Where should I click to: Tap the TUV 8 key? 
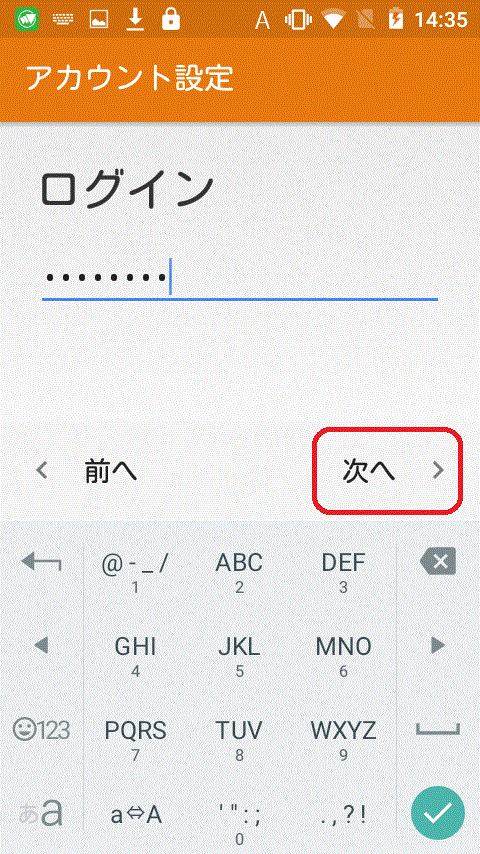(x=239, y=740)
